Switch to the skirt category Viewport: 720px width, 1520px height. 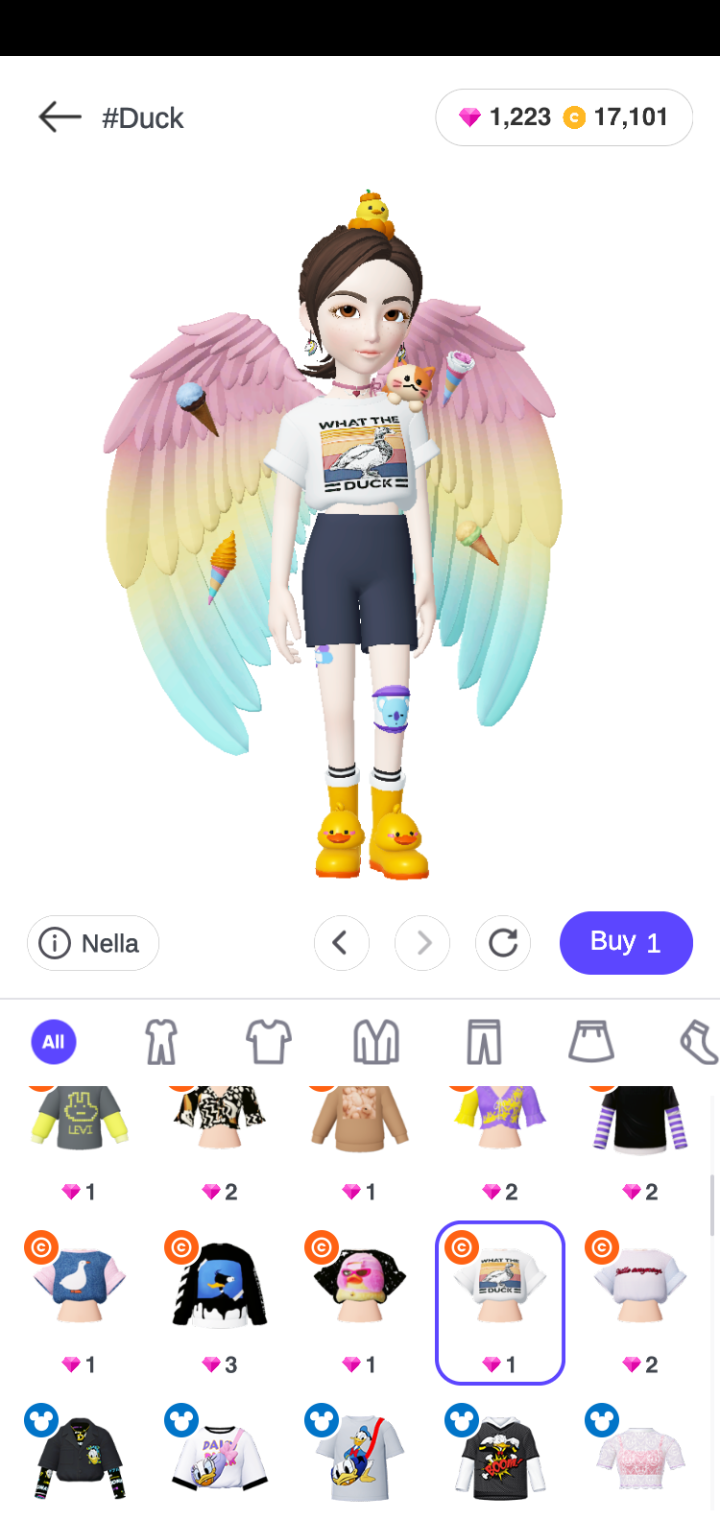click(x=590, y=1042)
